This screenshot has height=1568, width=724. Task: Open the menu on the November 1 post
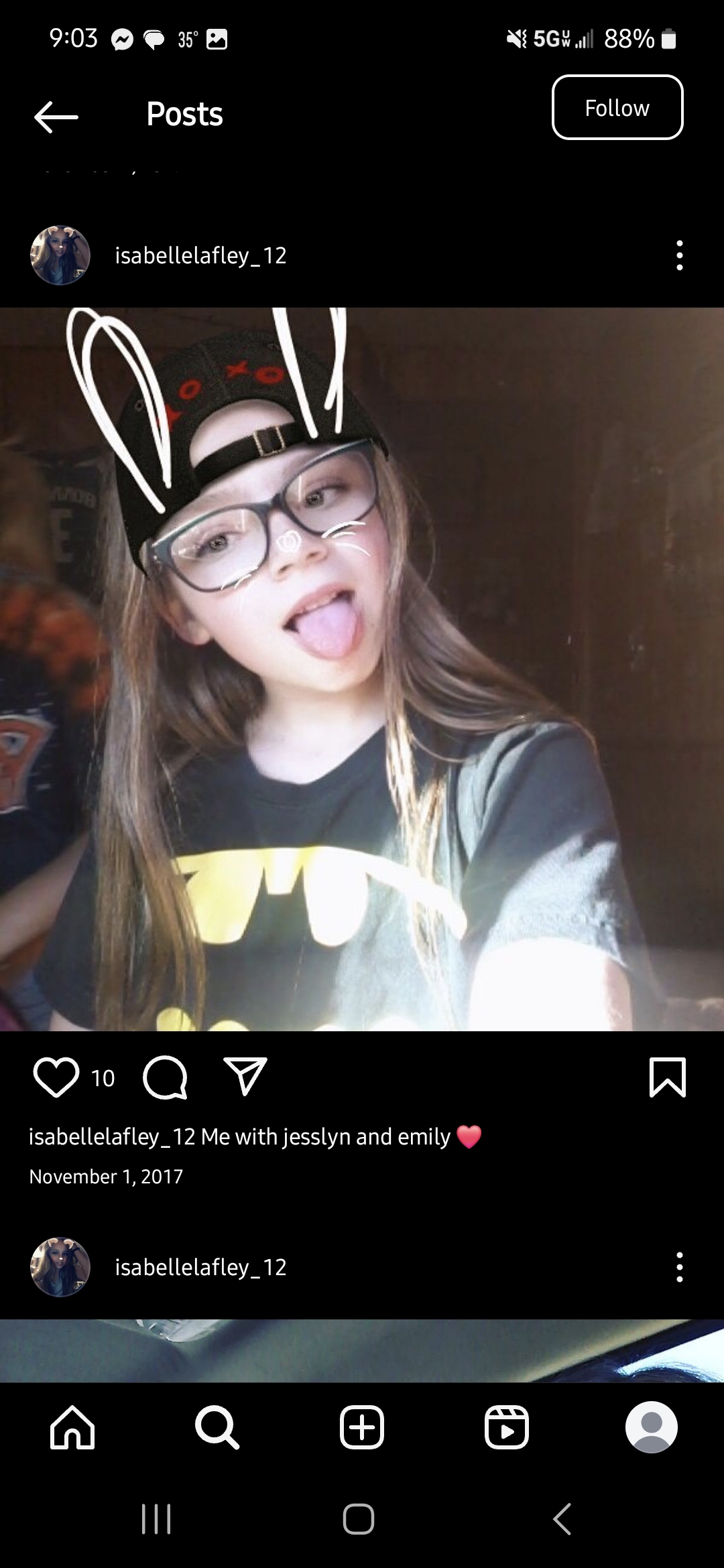click(680, 255)
